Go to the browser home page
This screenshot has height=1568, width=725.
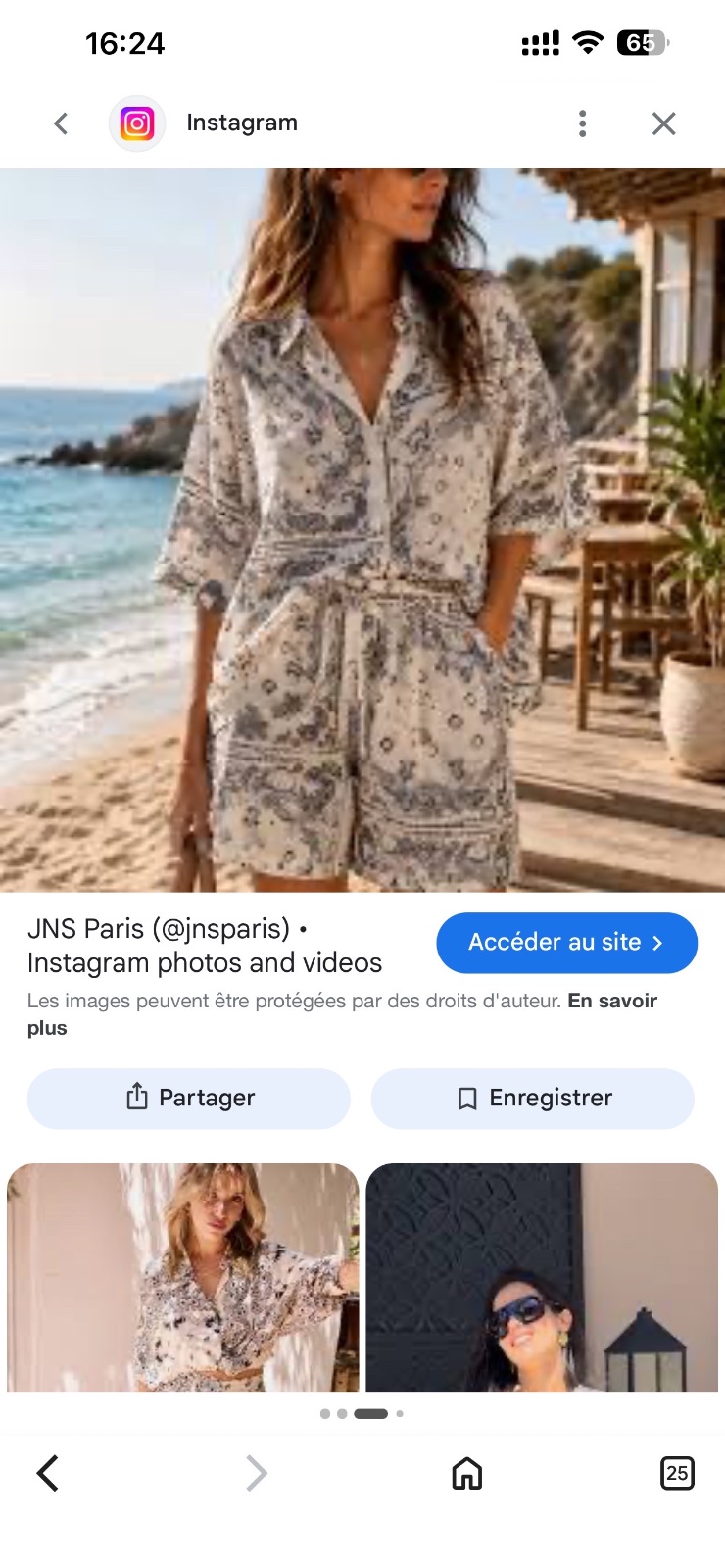click(467, 1473)
